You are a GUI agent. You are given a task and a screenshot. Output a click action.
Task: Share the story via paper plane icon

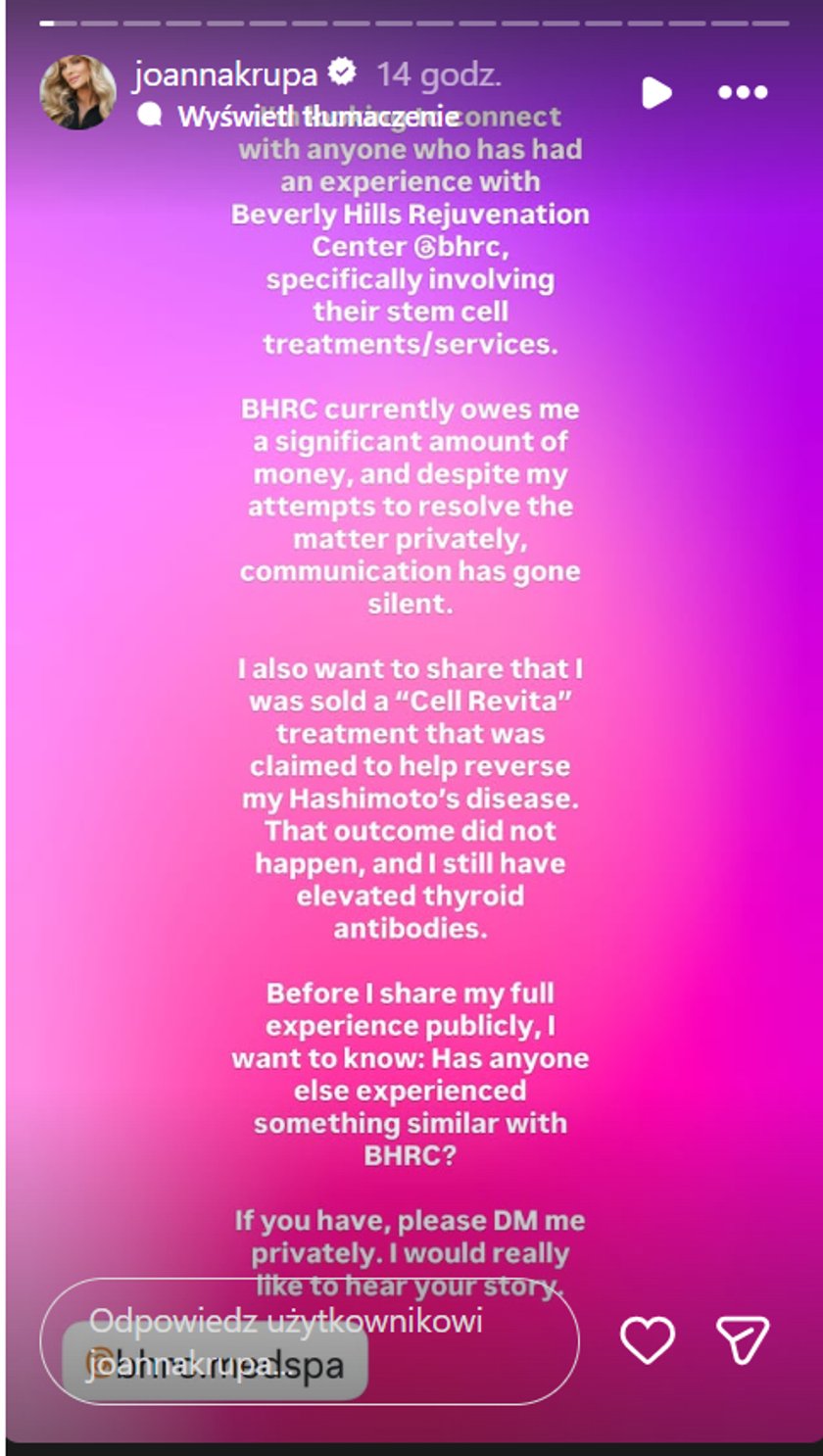click(x=743, y=1339)
